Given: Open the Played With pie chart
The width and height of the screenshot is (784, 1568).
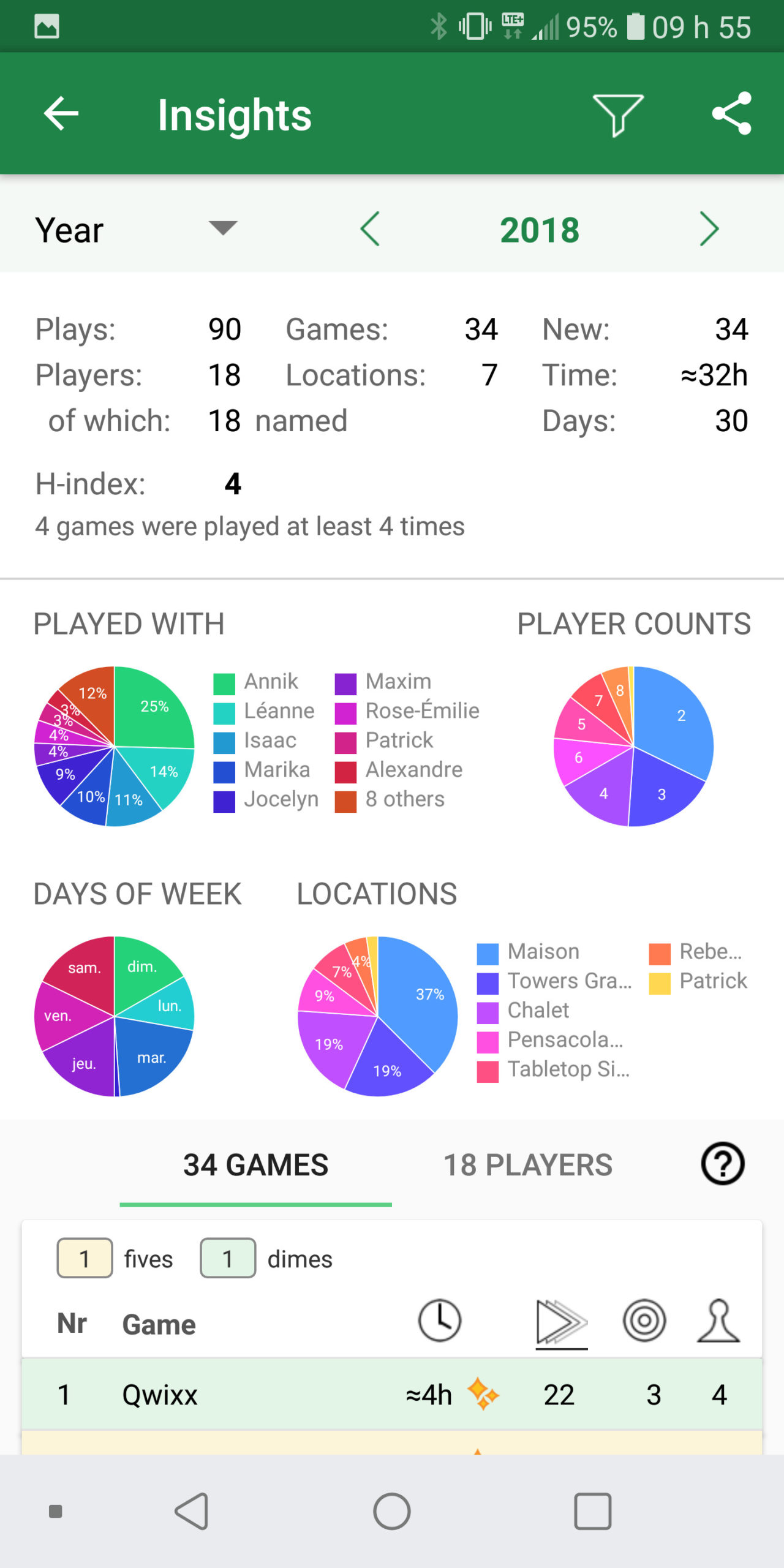Looking at the screenshot, I should 115,746.
